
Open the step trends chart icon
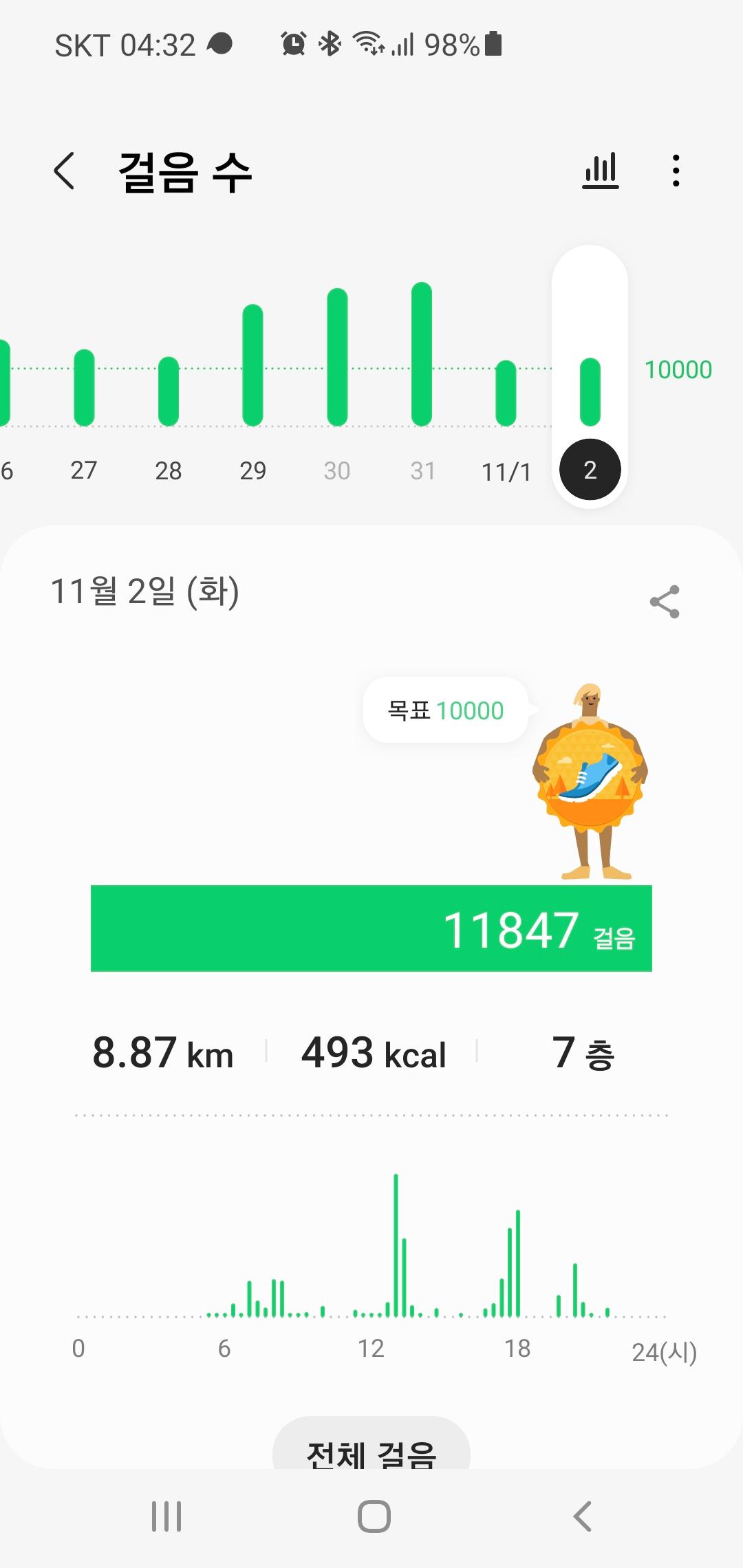pyautogui.click(x=601, y=171)
